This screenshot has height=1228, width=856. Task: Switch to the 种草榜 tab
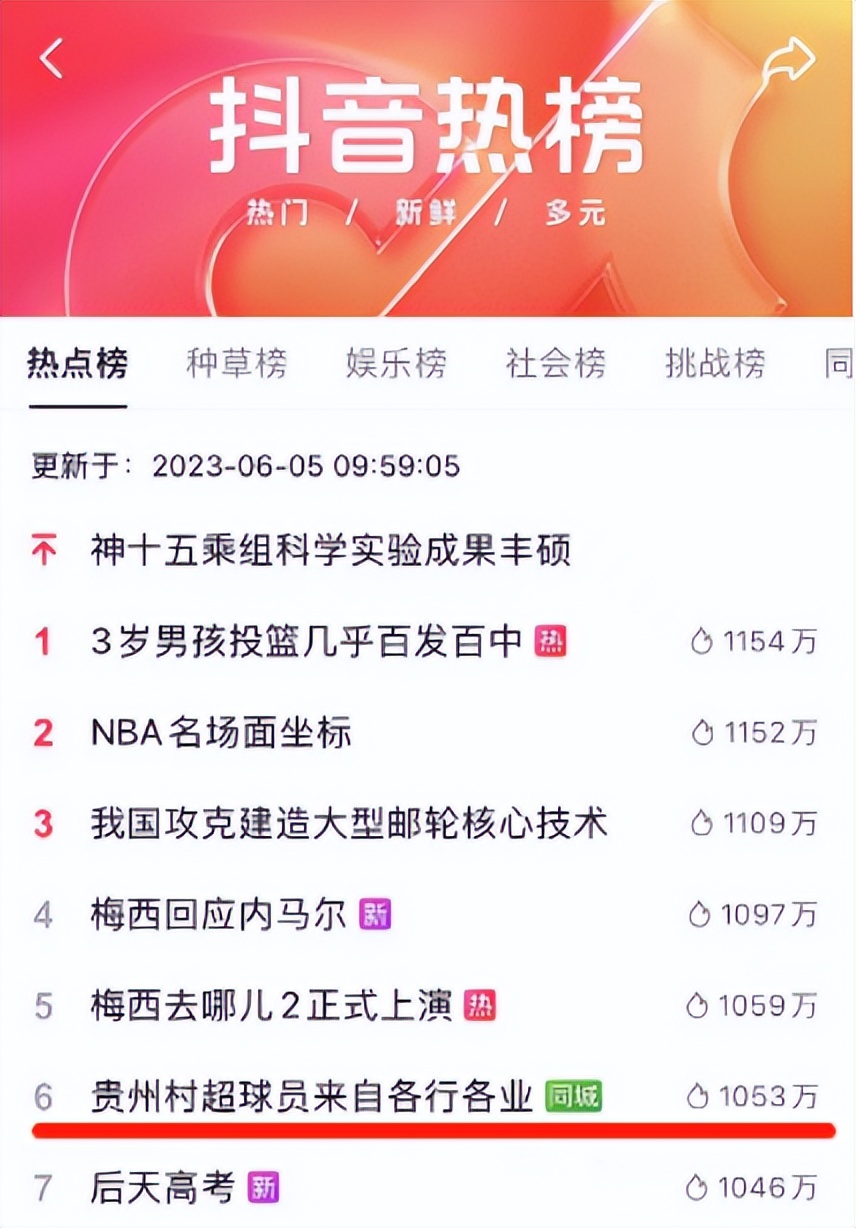[237, 365]
